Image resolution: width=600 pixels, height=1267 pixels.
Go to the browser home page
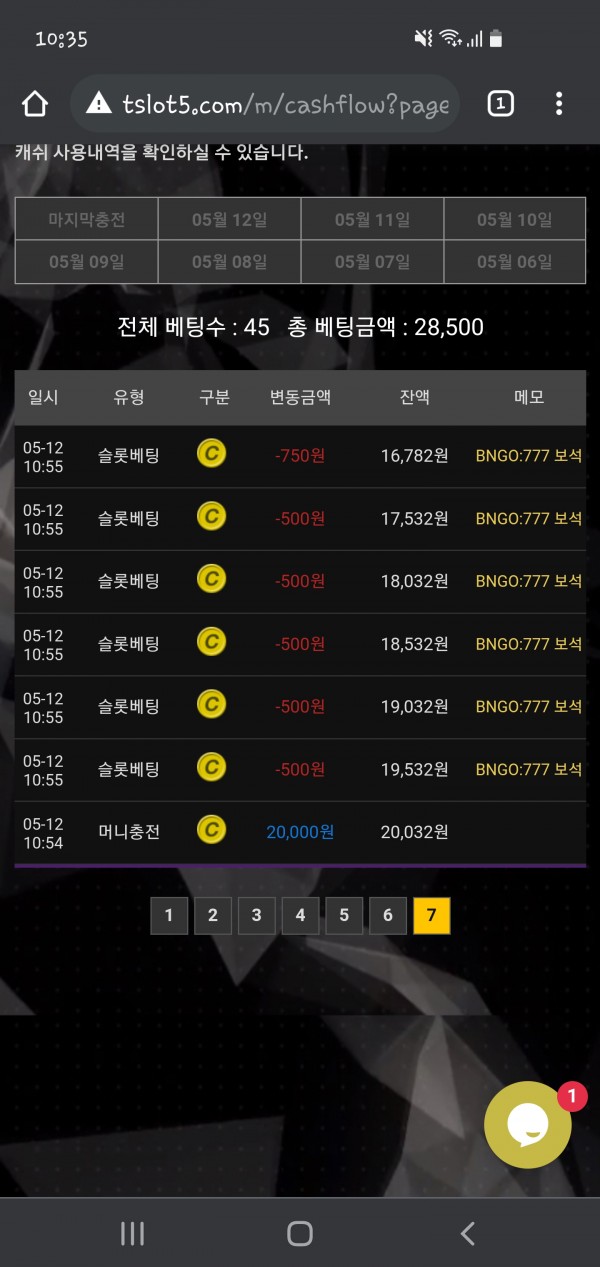coord(35,104)
